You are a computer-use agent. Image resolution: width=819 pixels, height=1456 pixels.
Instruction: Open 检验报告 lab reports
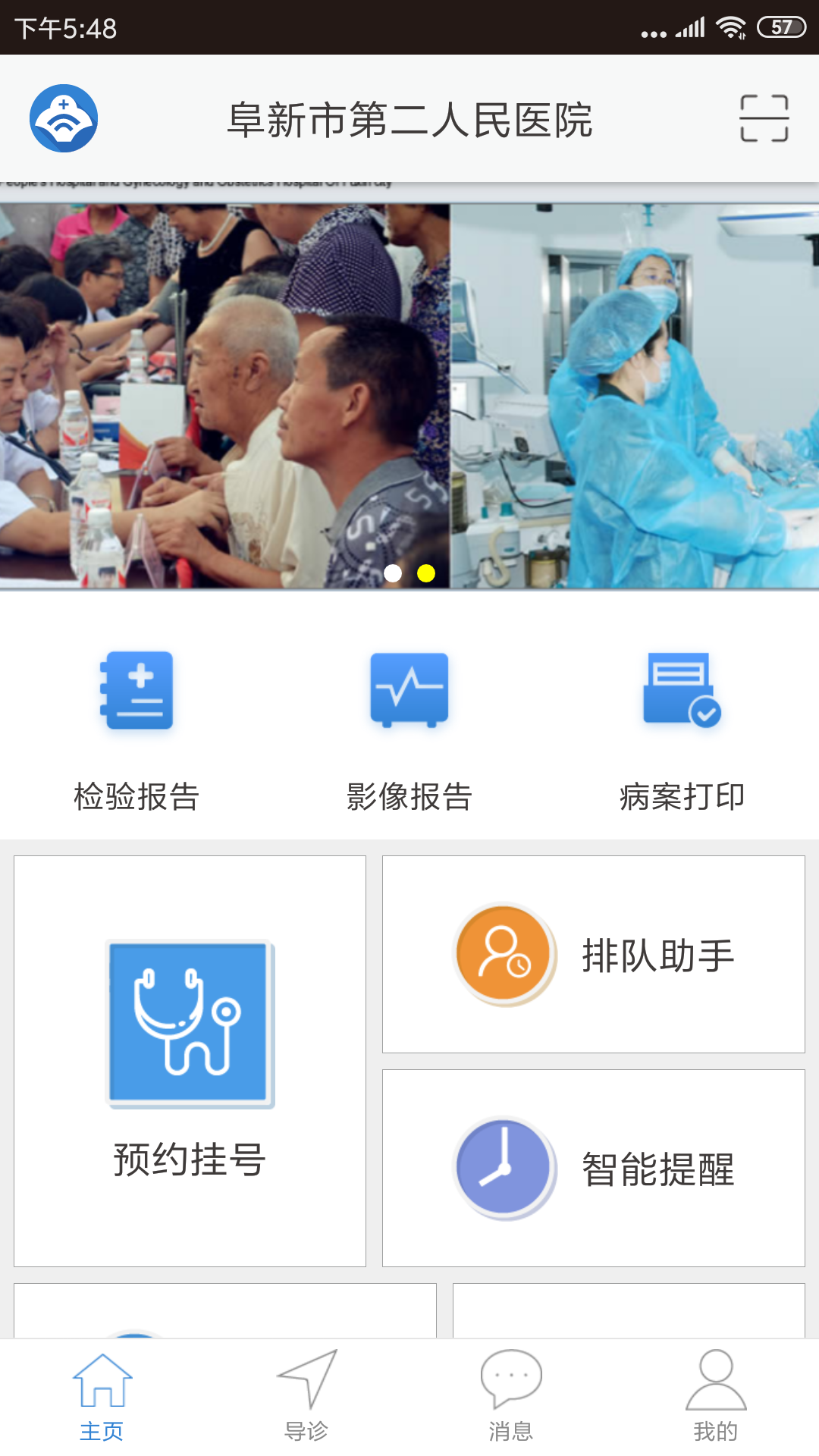[x=136, y=730]
